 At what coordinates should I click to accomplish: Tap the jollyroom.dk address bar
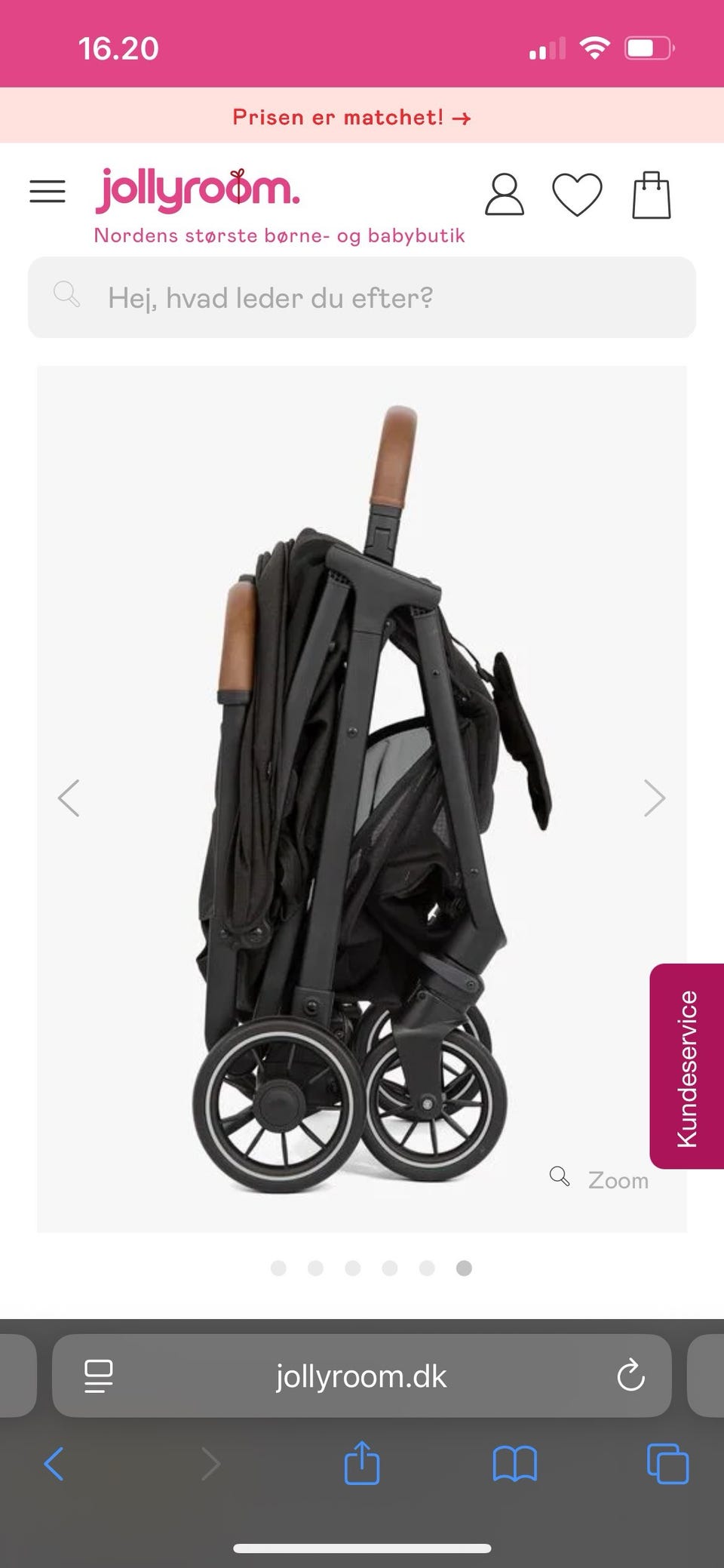point(360,1376)
